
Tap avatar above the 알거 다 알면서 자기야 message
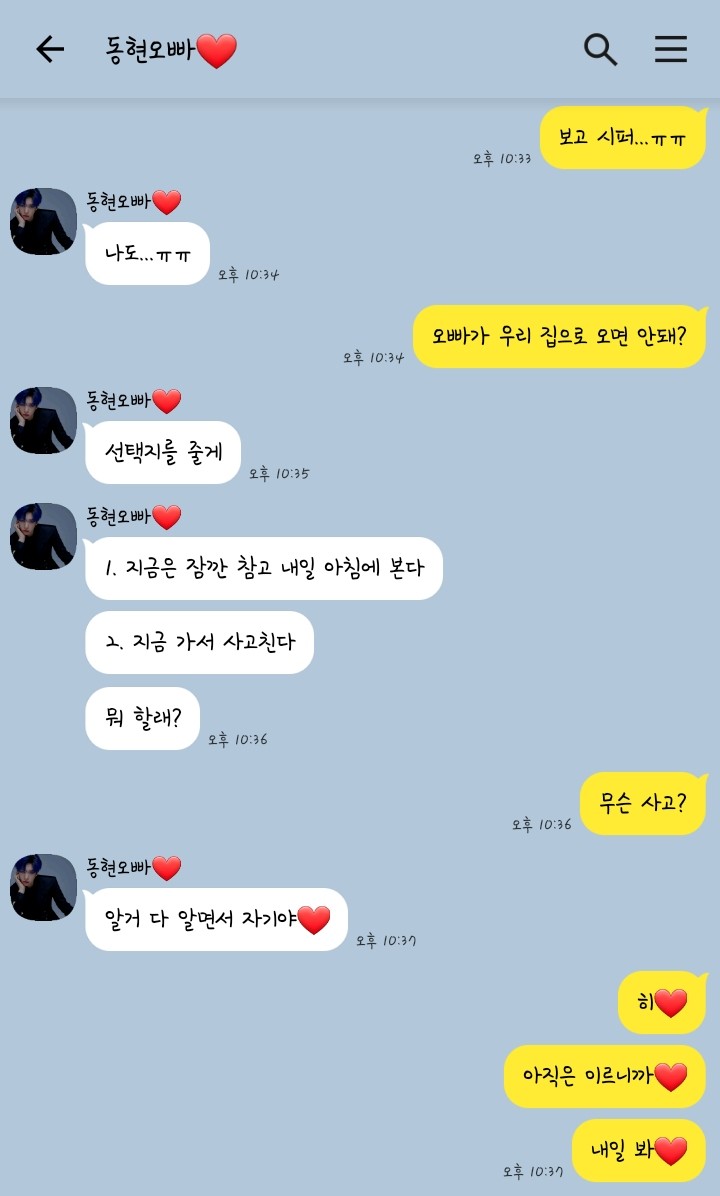point(43,887)
